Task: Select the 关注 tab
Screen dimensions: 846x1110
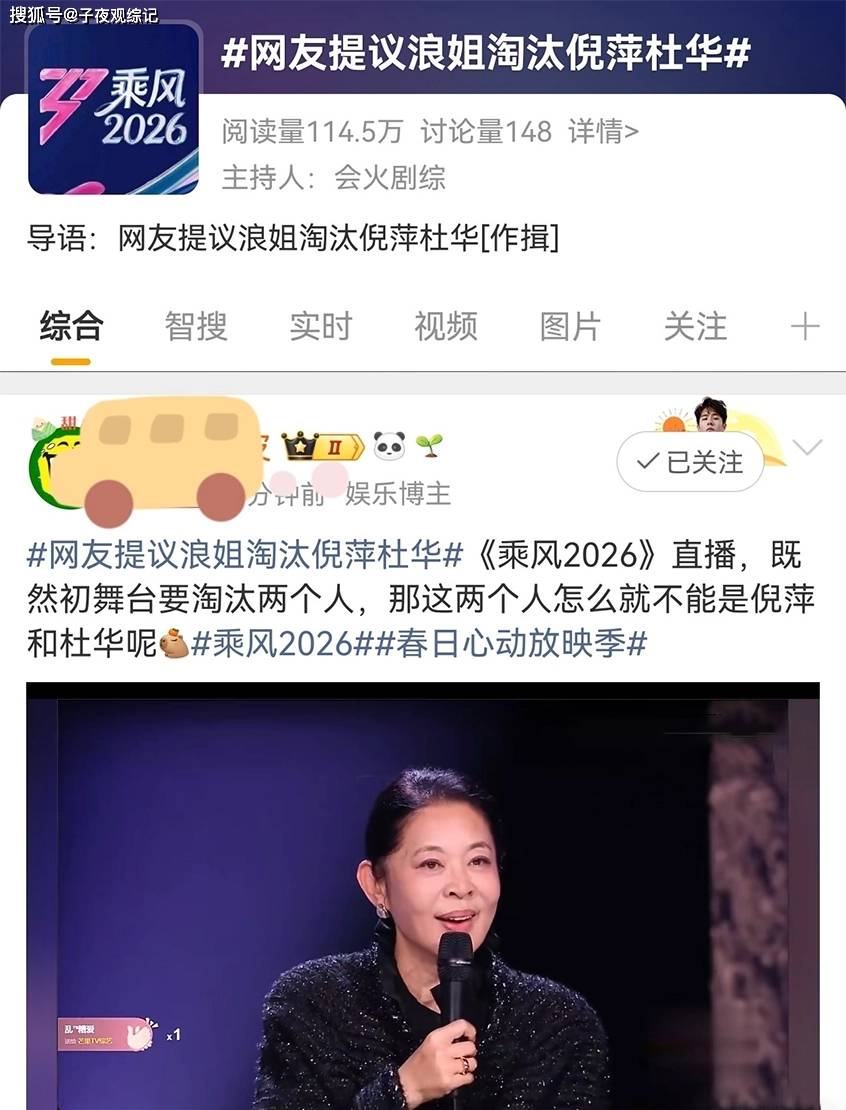Action: click(695, 326)
